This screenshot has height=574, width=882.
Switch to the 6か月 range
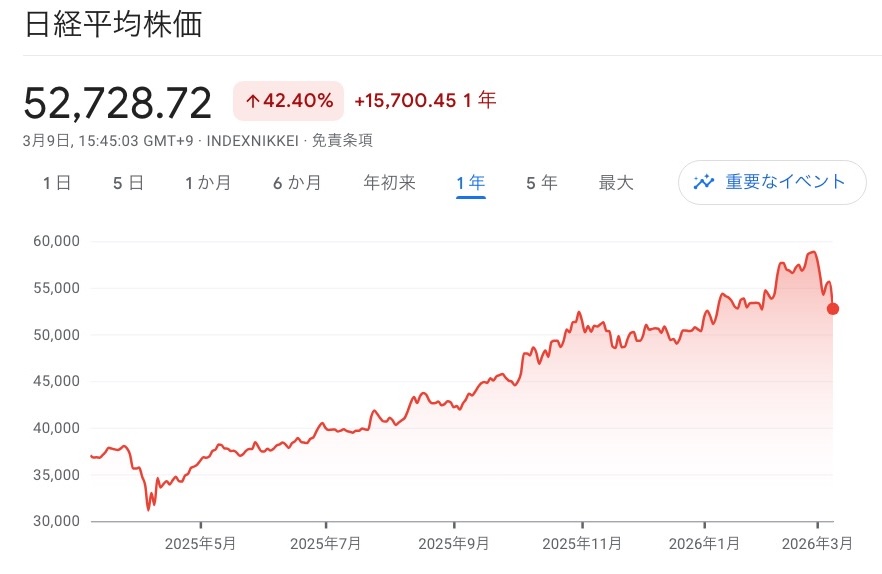[x=297, y=183]
